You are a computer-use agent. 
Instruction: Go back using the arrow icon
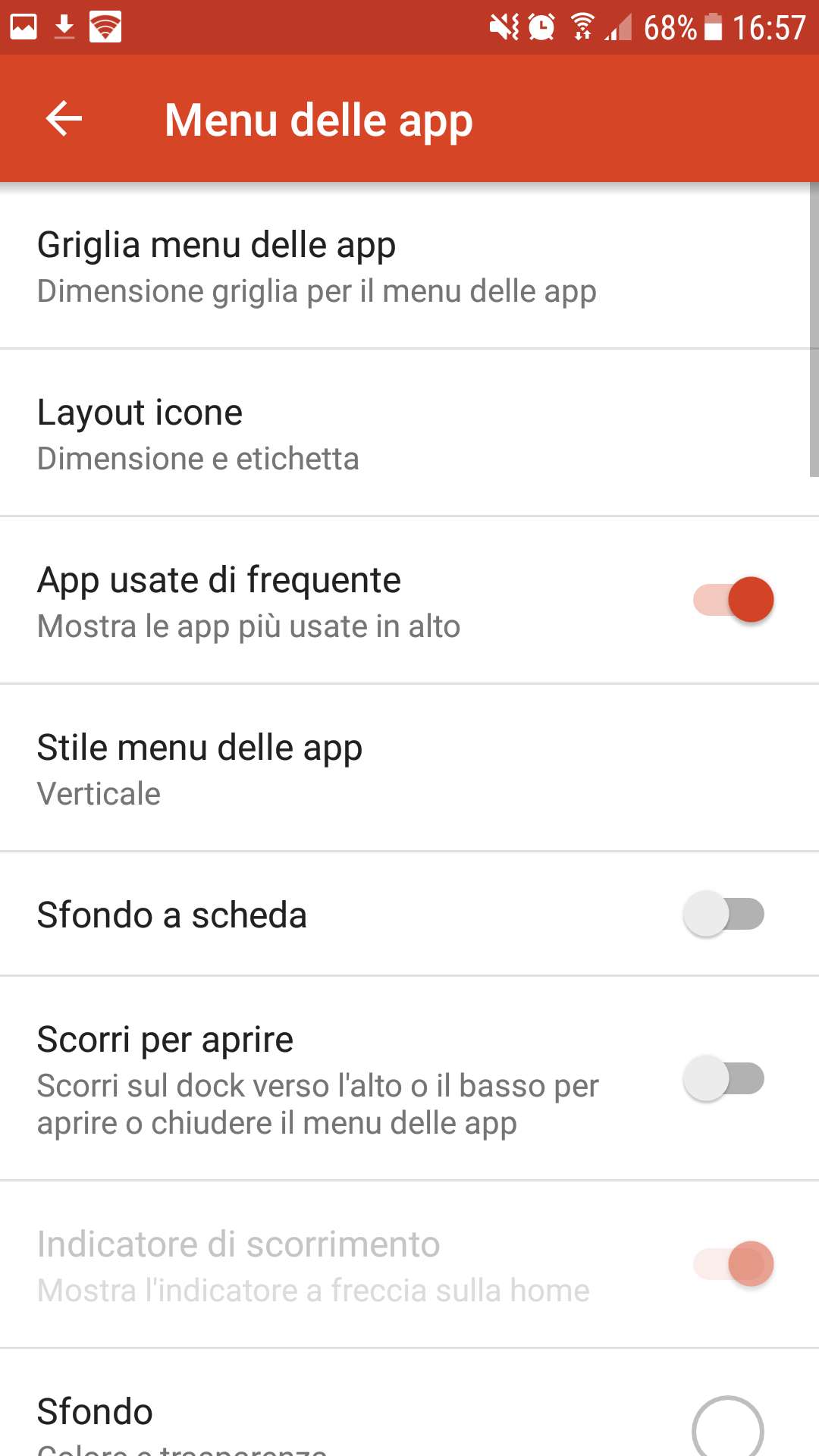[64, 119]
